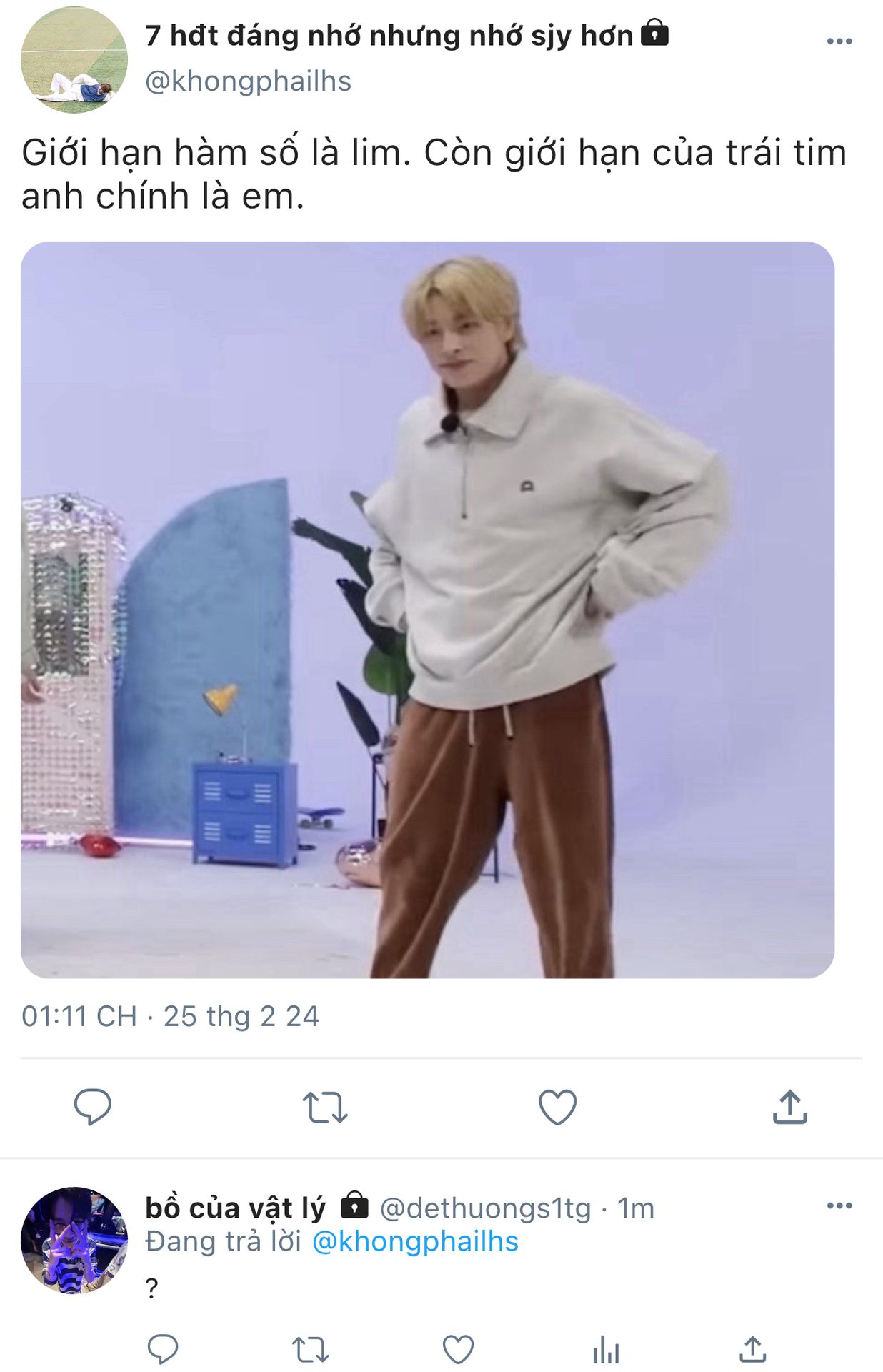
Task: Reply to bồ của vật lý's comment
Action: coord(163,1350)
